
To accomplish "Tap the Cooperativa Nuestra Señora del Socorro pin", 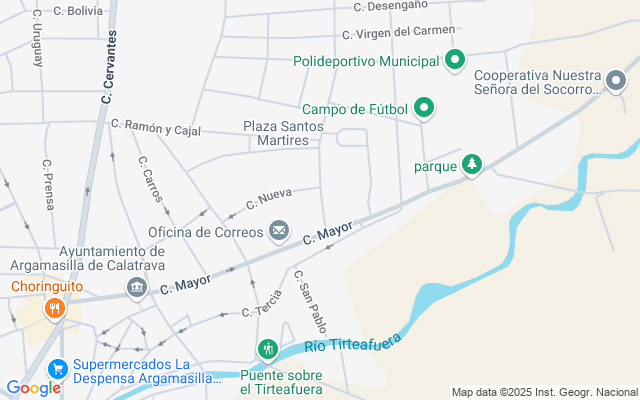I will coord(616,81).
